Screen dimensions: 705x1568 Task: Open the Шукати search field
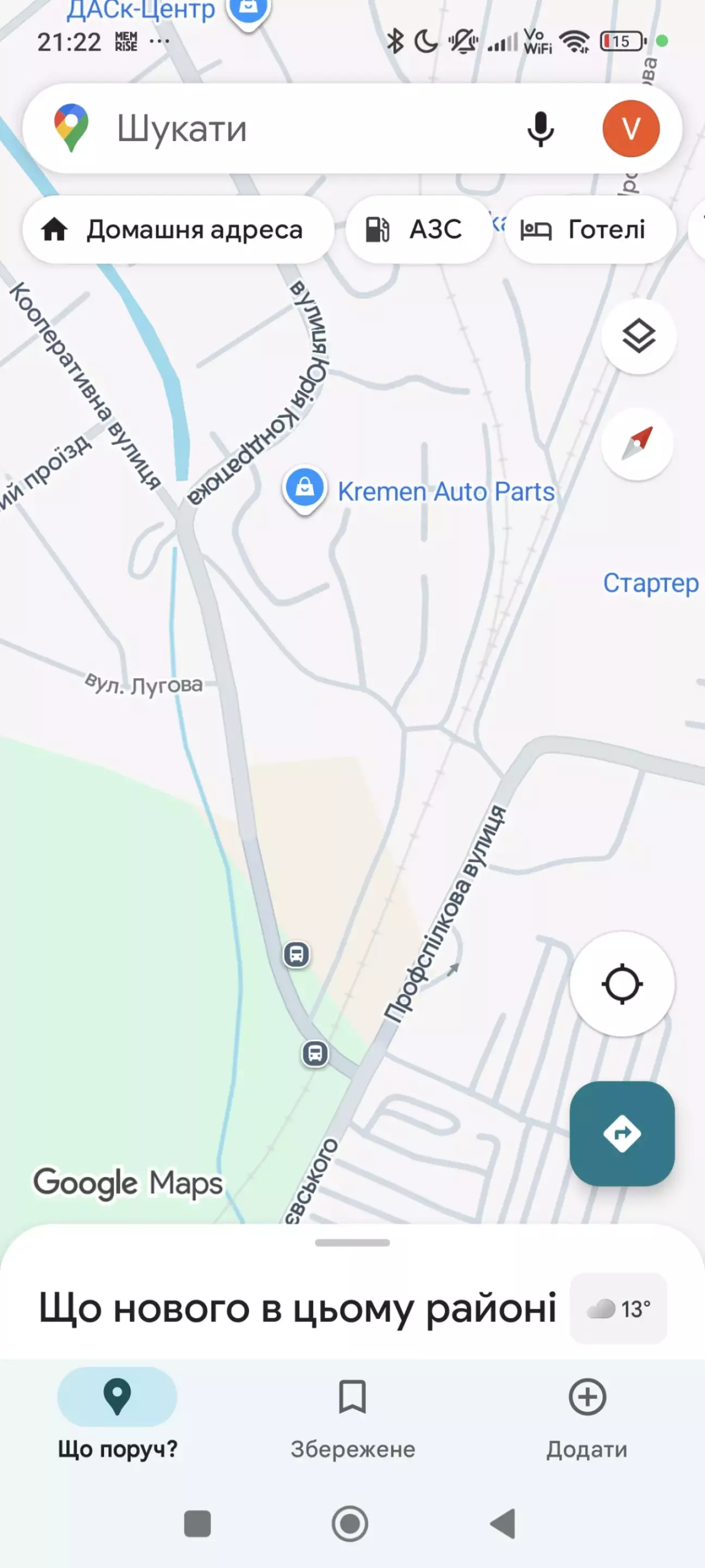point(292,129)
